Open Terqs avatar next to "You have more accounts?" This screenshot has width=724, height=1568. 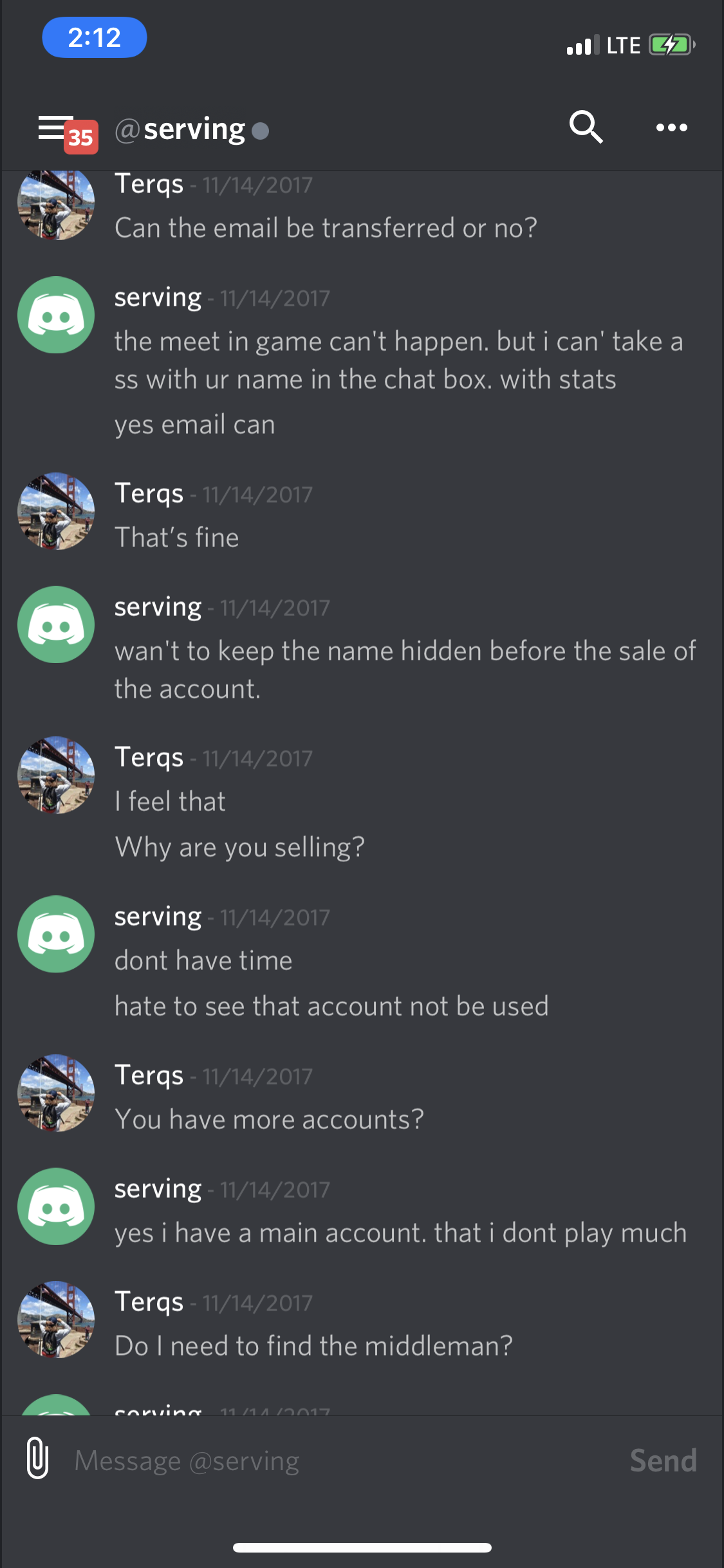pyautogui.click(x=56, y=1093)
